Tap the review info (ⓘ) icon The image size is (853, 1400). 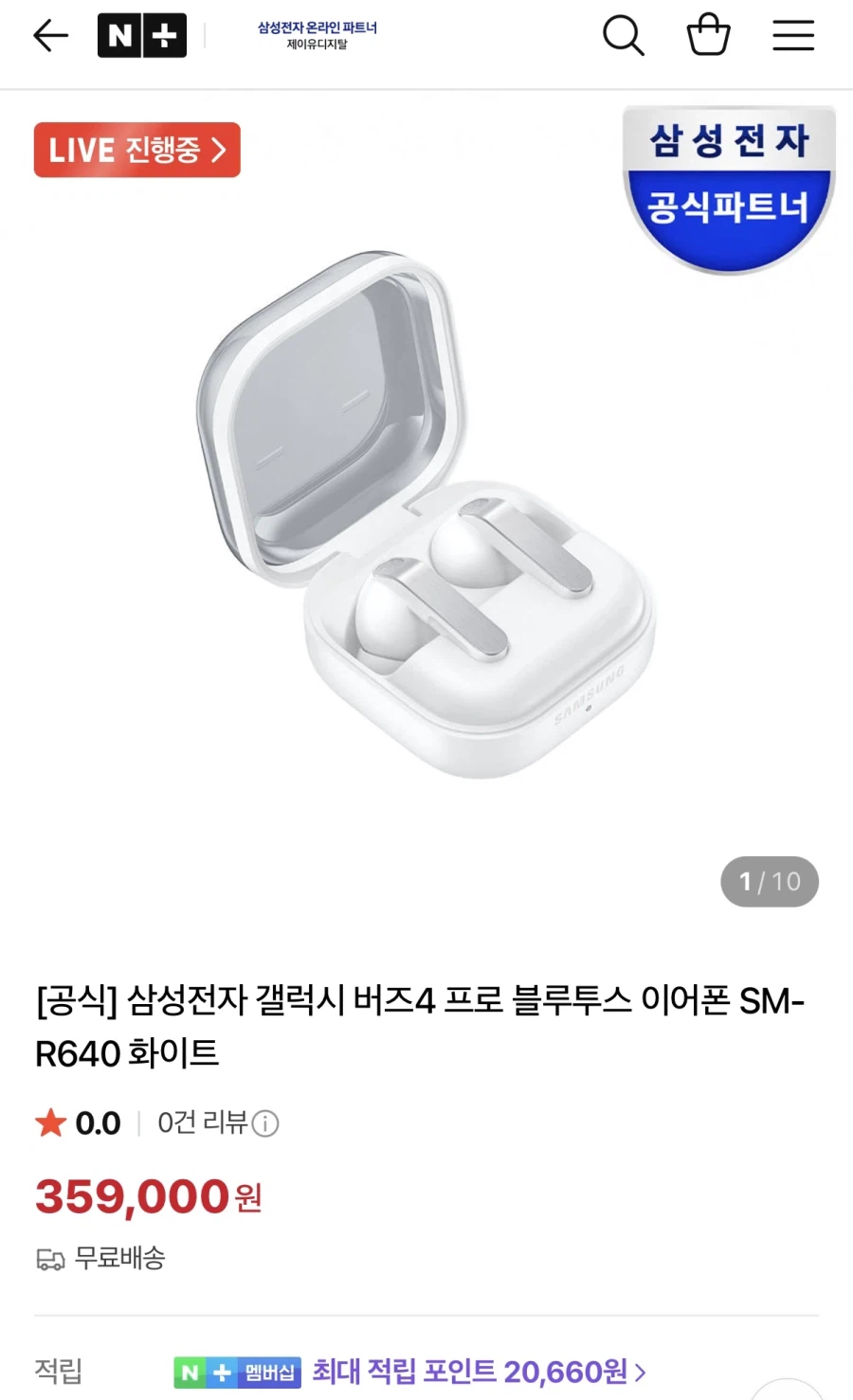pyautogui.click(x=266, y=1124)
